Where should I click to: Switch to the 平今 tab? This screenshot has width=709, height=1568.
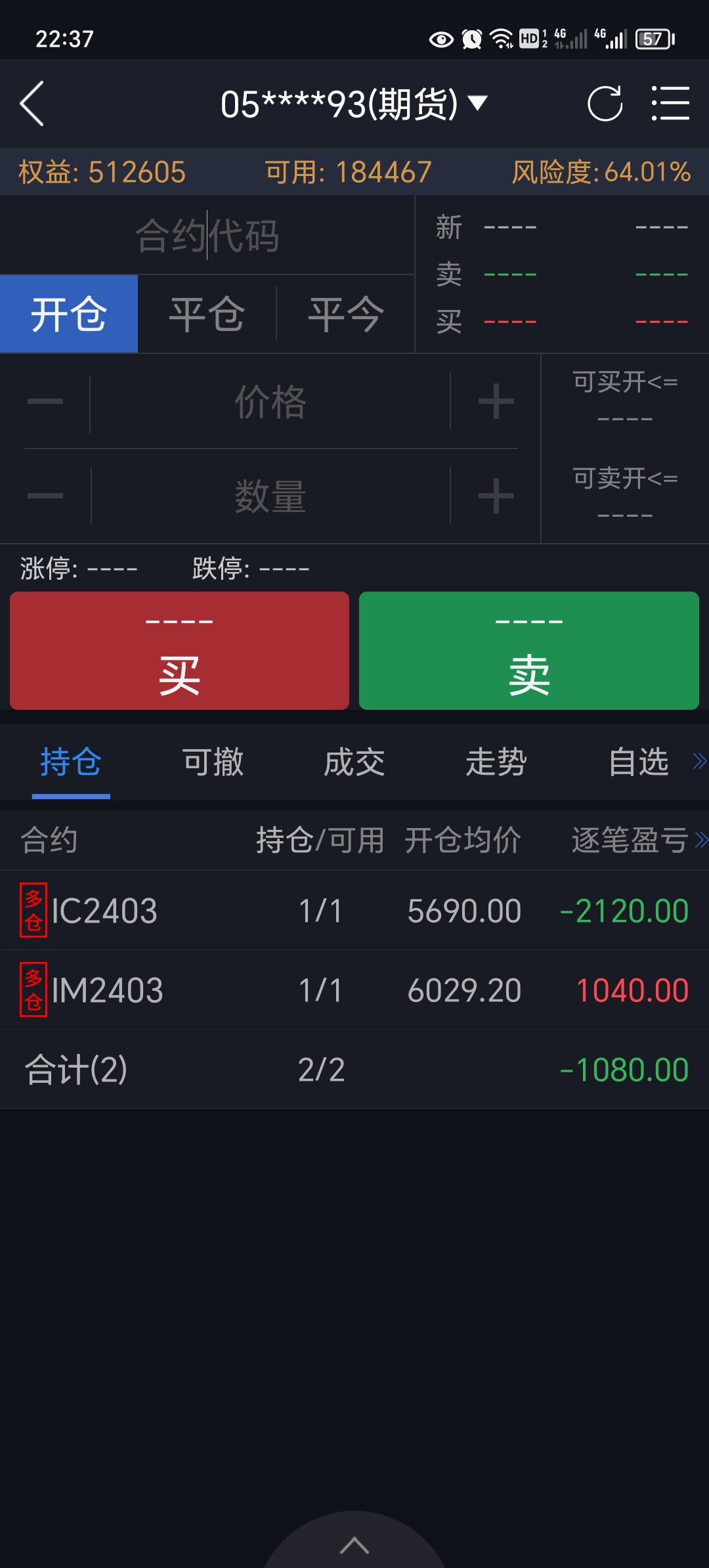click(346, 314)
